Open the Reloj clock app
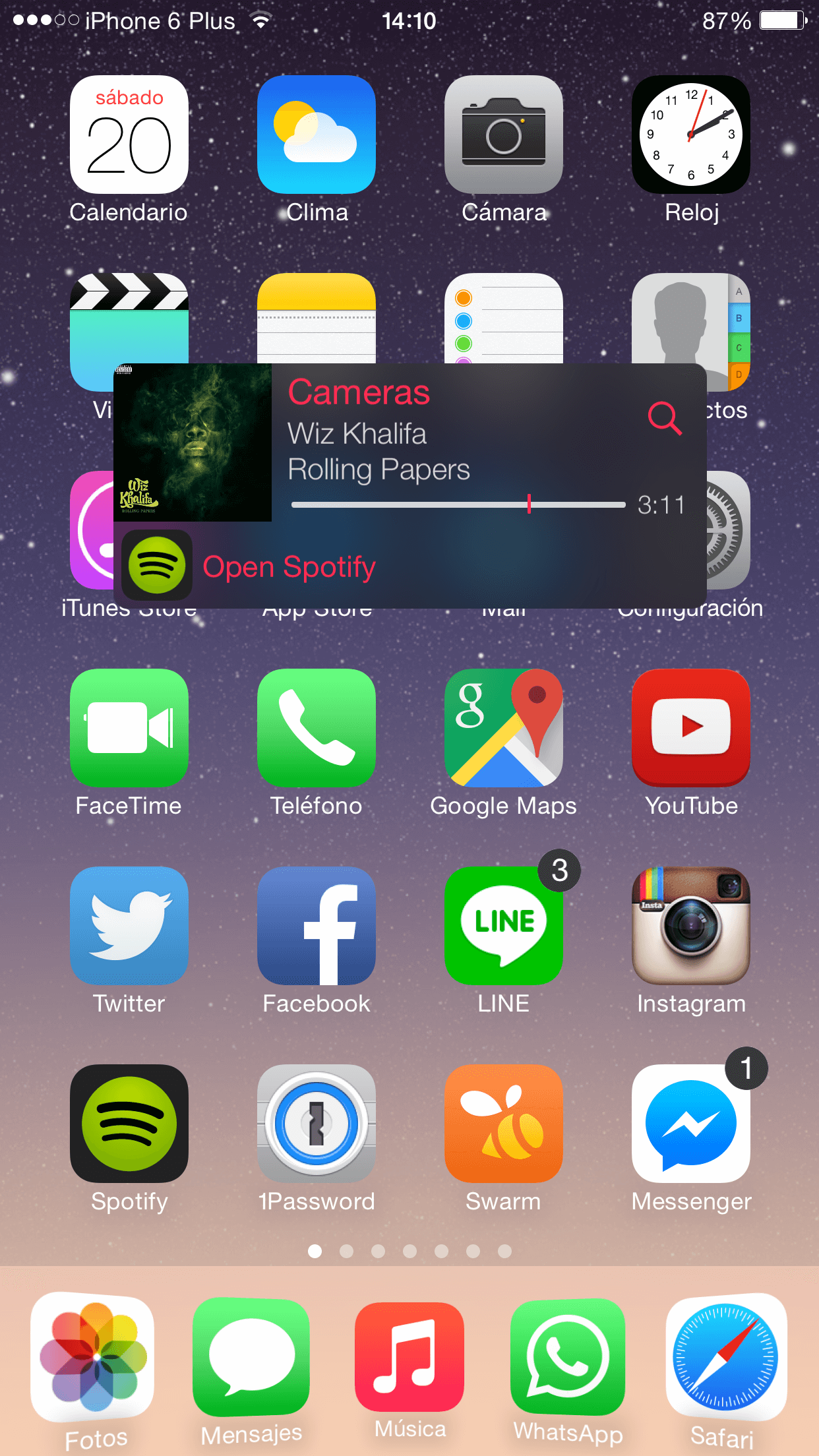The width and height of the screenshot is (819, 1456). click(x=691, y=135)
